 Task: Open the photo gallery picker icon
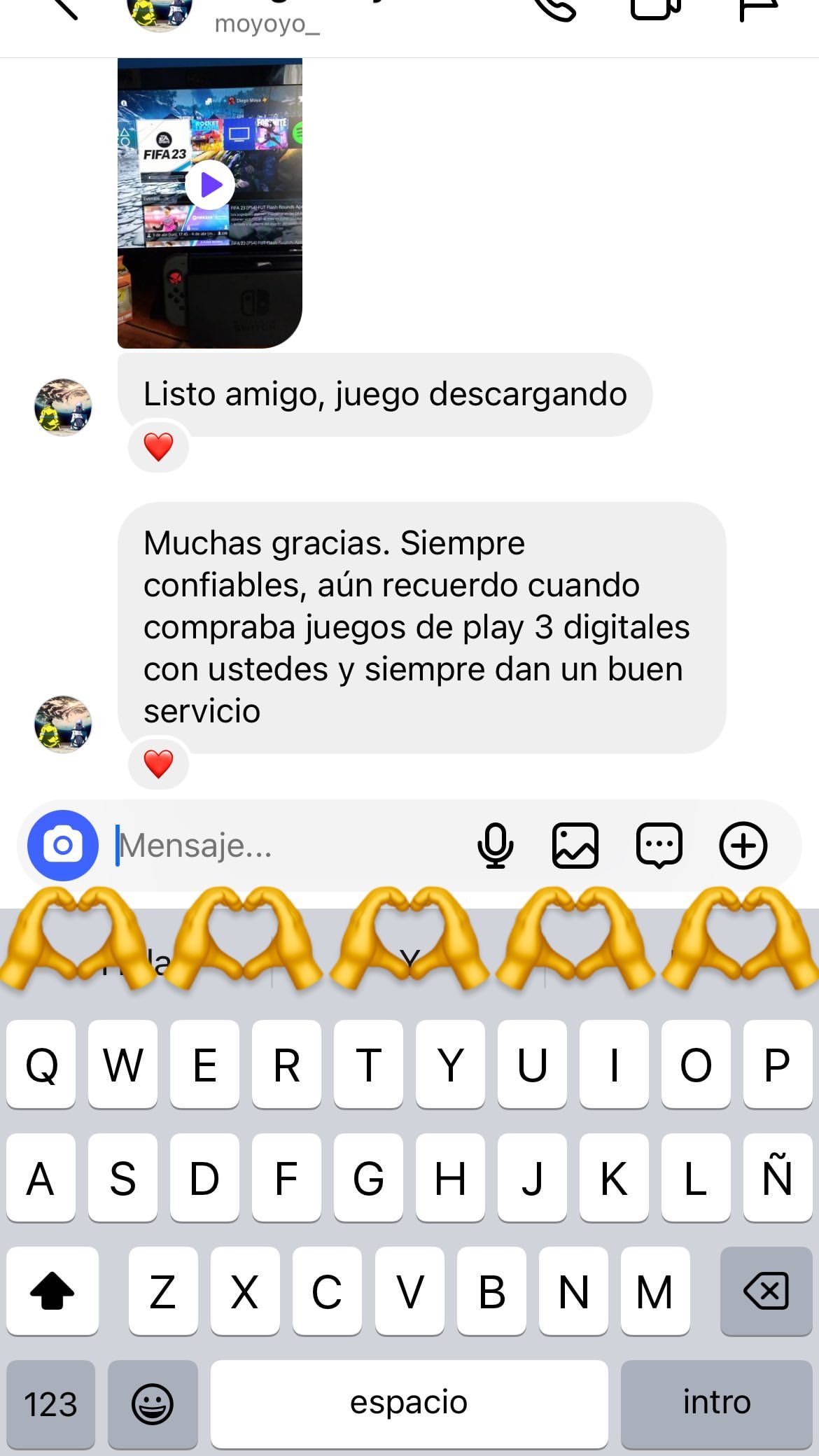[x=575, y=846]
